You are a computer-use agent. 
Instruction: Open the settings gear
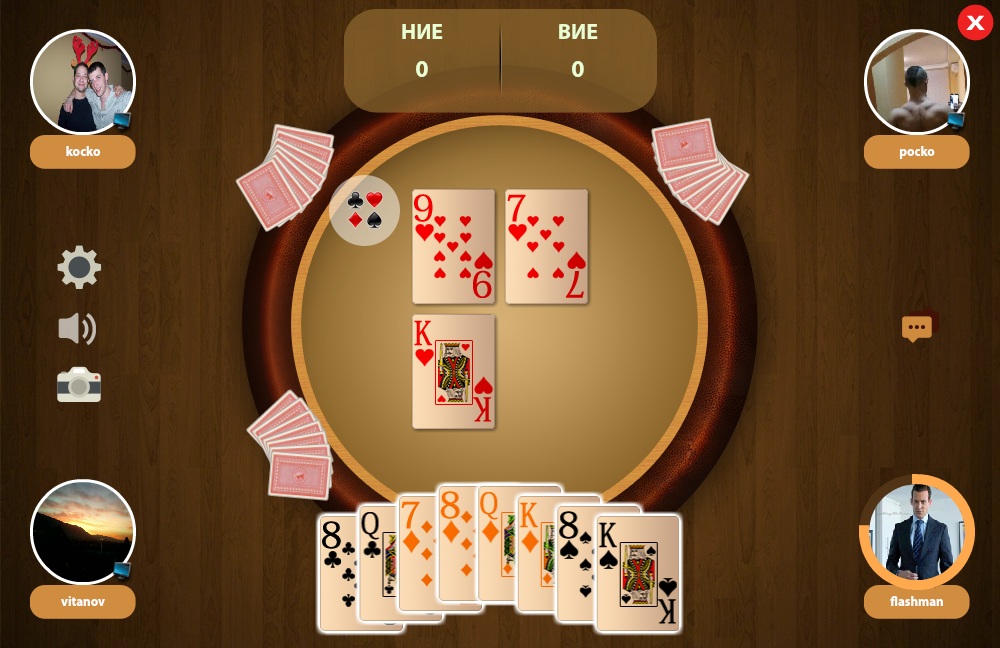(79, 268)
